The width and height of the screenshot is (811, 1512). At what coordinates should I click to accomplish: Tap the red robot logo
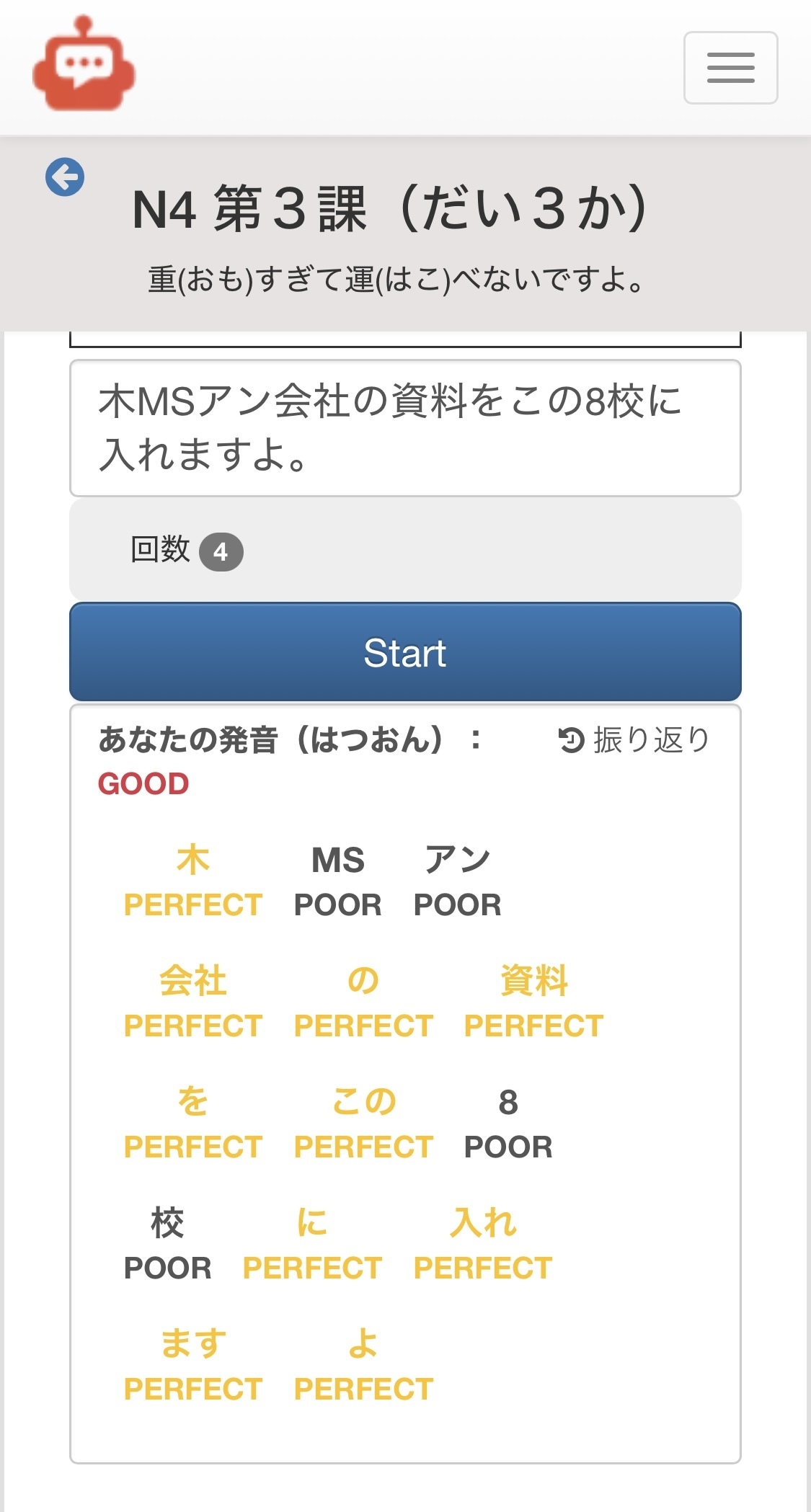pos(84,64)
